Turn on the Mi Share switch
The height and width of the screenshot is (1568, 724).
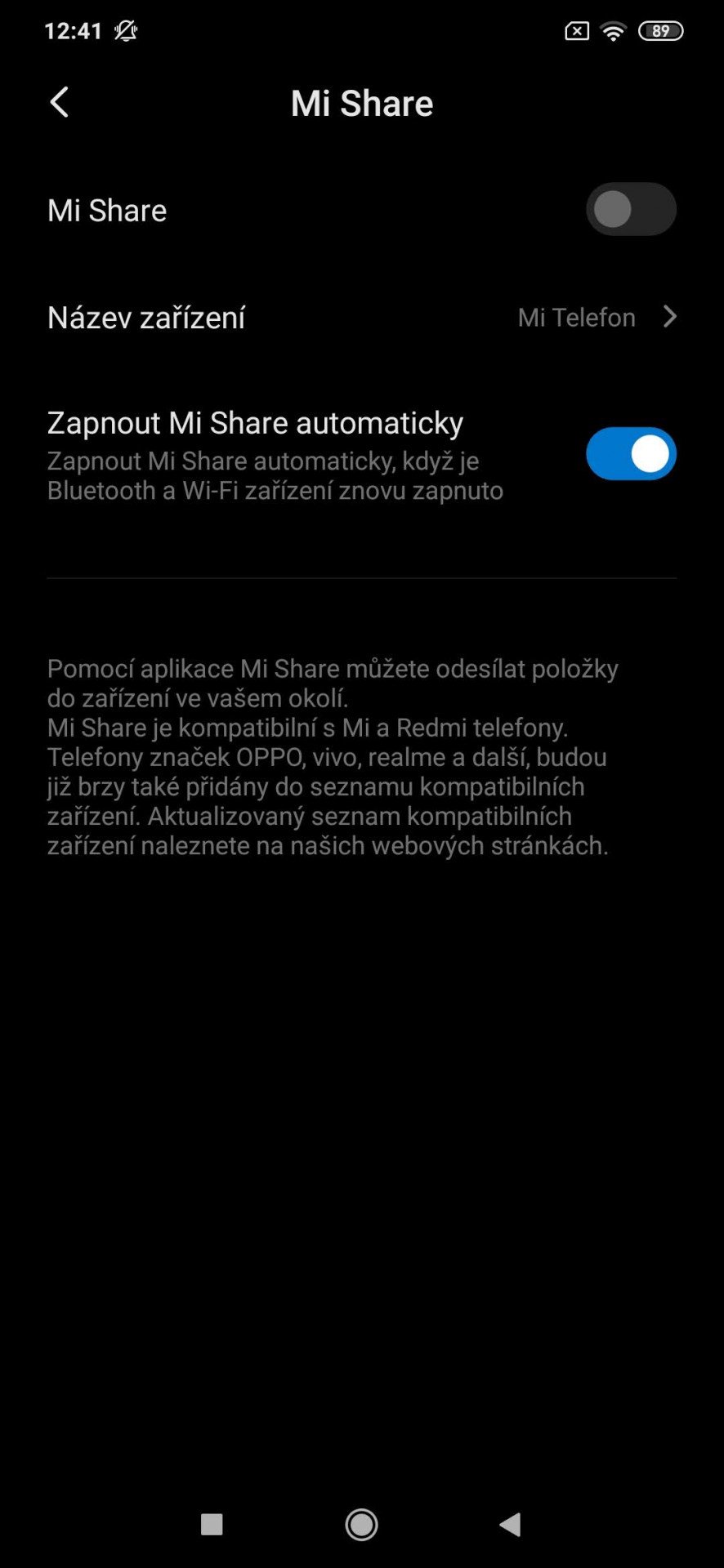point(631,210)
